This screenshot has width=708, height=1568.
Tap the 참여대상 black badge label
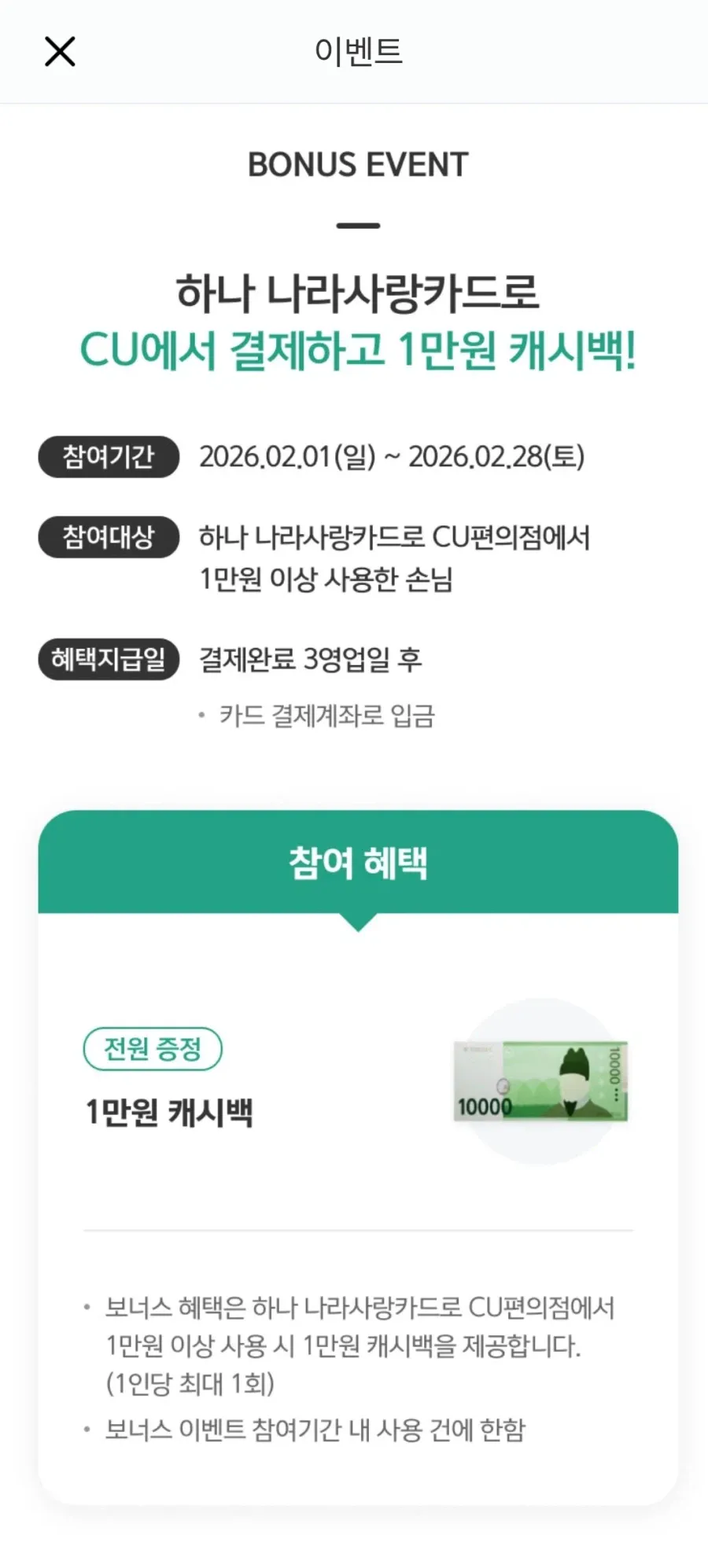108,537
